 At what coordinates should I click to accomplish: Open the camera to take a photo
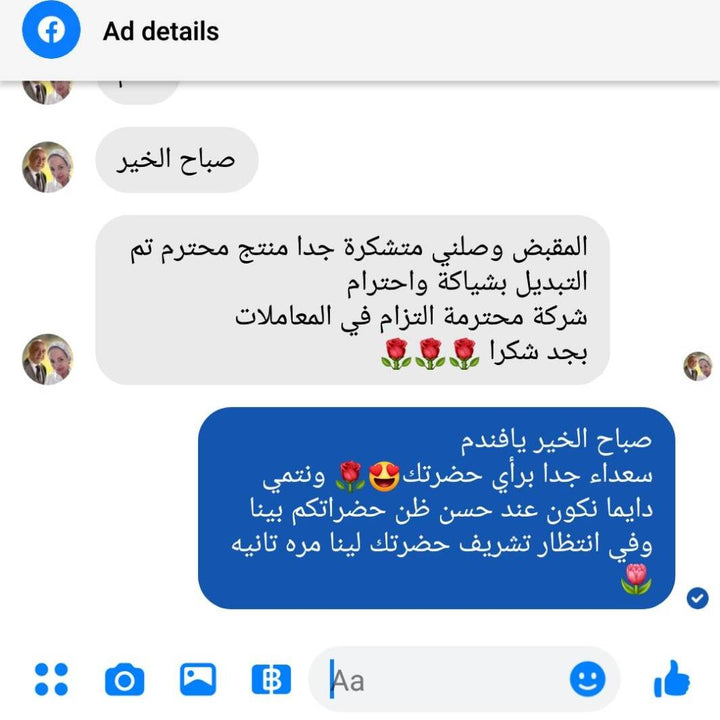click(x=124, y=680)
